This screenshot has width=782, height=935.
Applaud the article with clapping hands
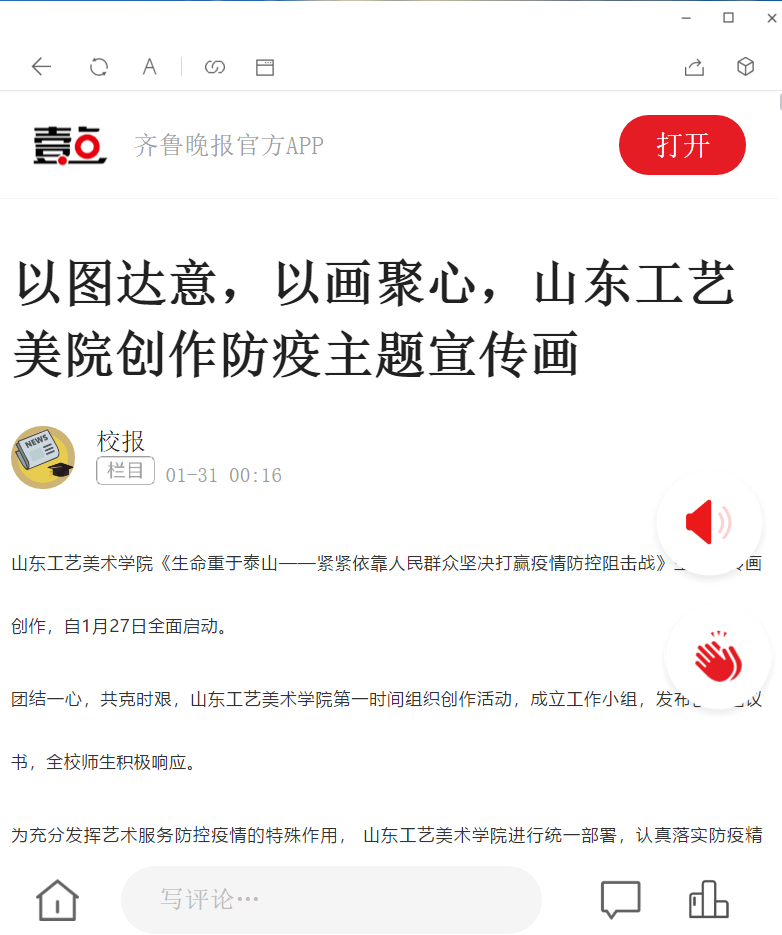point(718,657)
